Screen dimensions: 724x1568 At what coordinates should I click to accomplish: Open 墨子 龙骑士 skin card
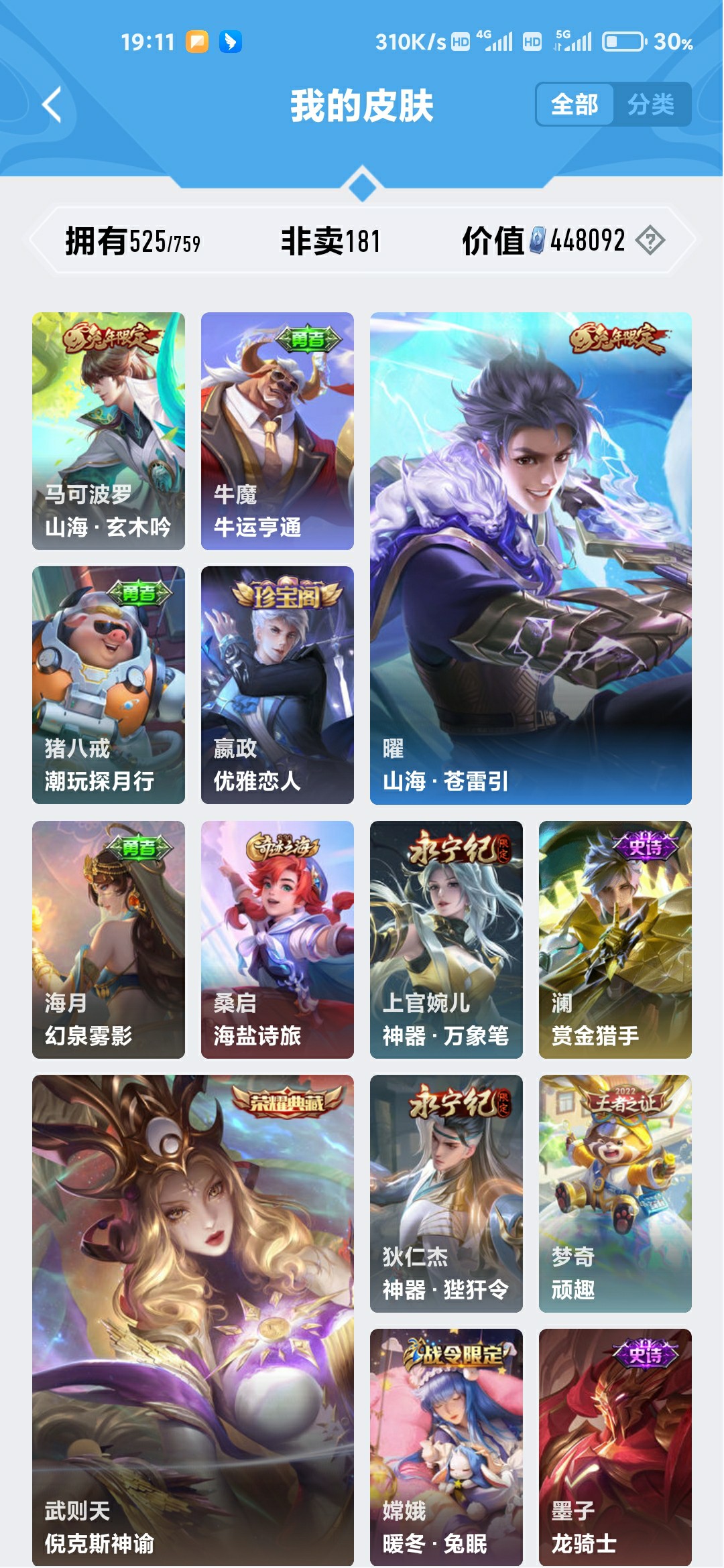[615, 1447]
